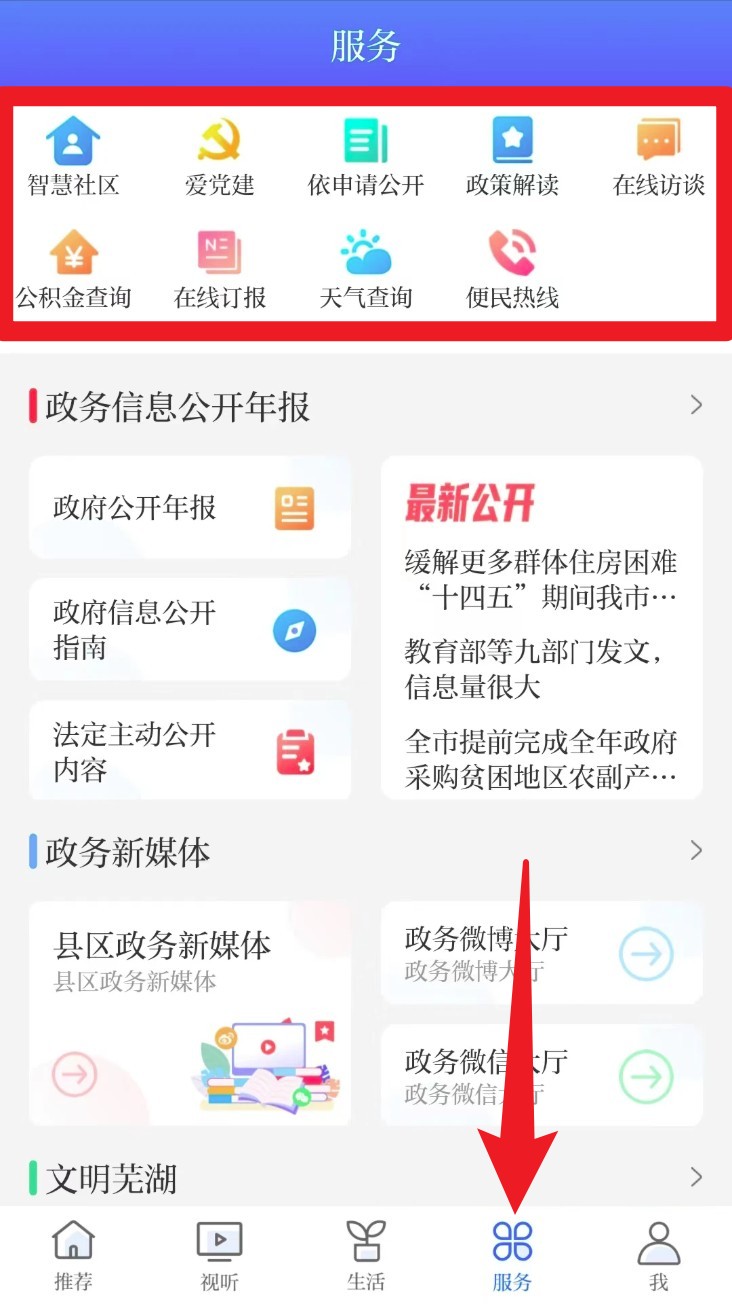The image size is (732, 1304).
Task: Open 政务微信大厅 card
Action: (541, 1075)
